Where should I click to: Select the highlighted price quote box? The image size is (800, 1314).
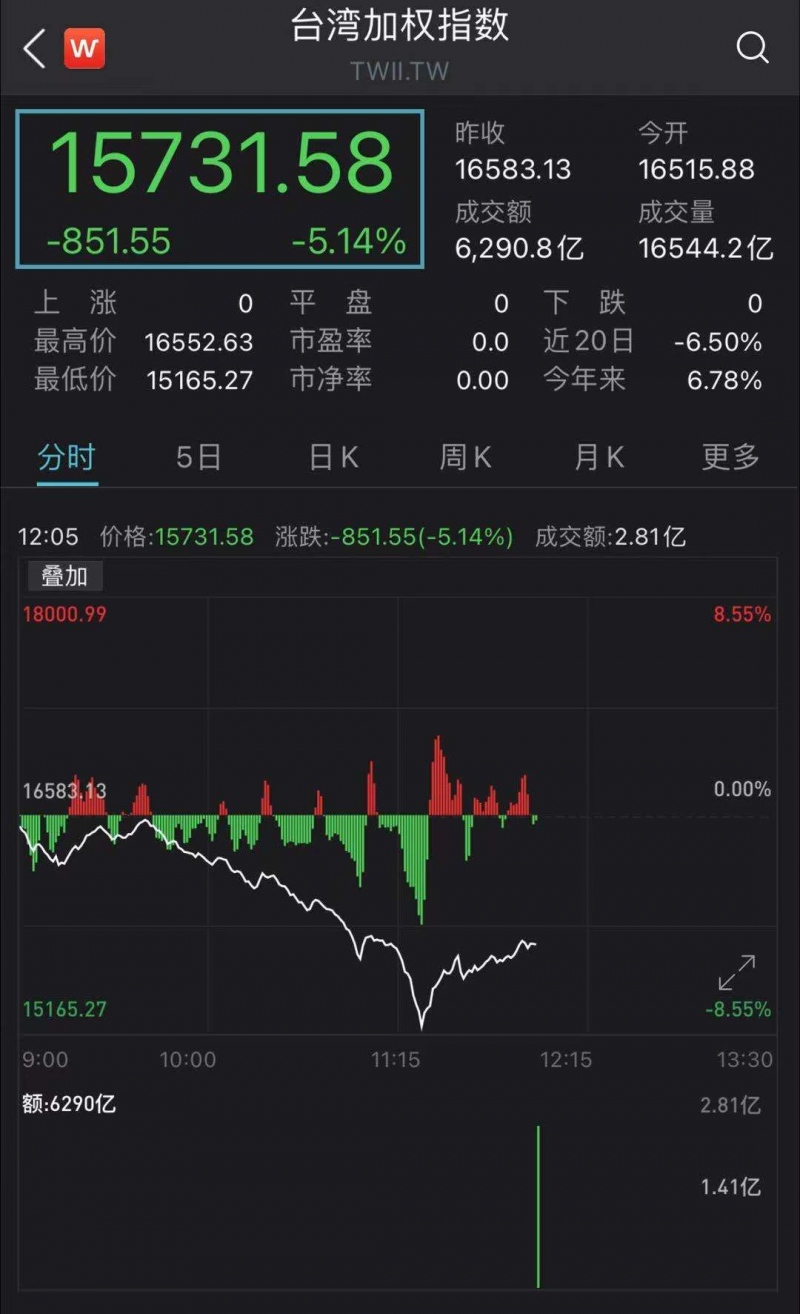click(x=220, y=188)
